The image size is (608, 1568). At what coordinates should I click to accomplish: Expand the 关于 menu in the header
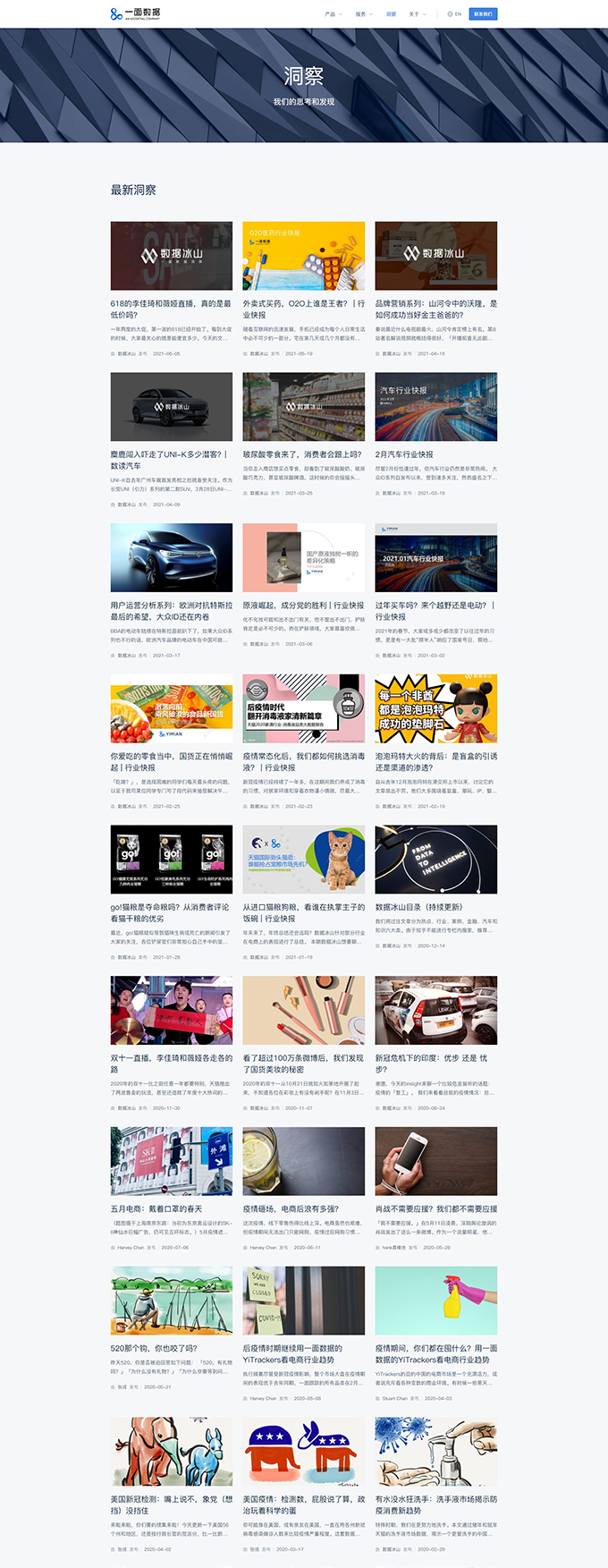[417, 14]
